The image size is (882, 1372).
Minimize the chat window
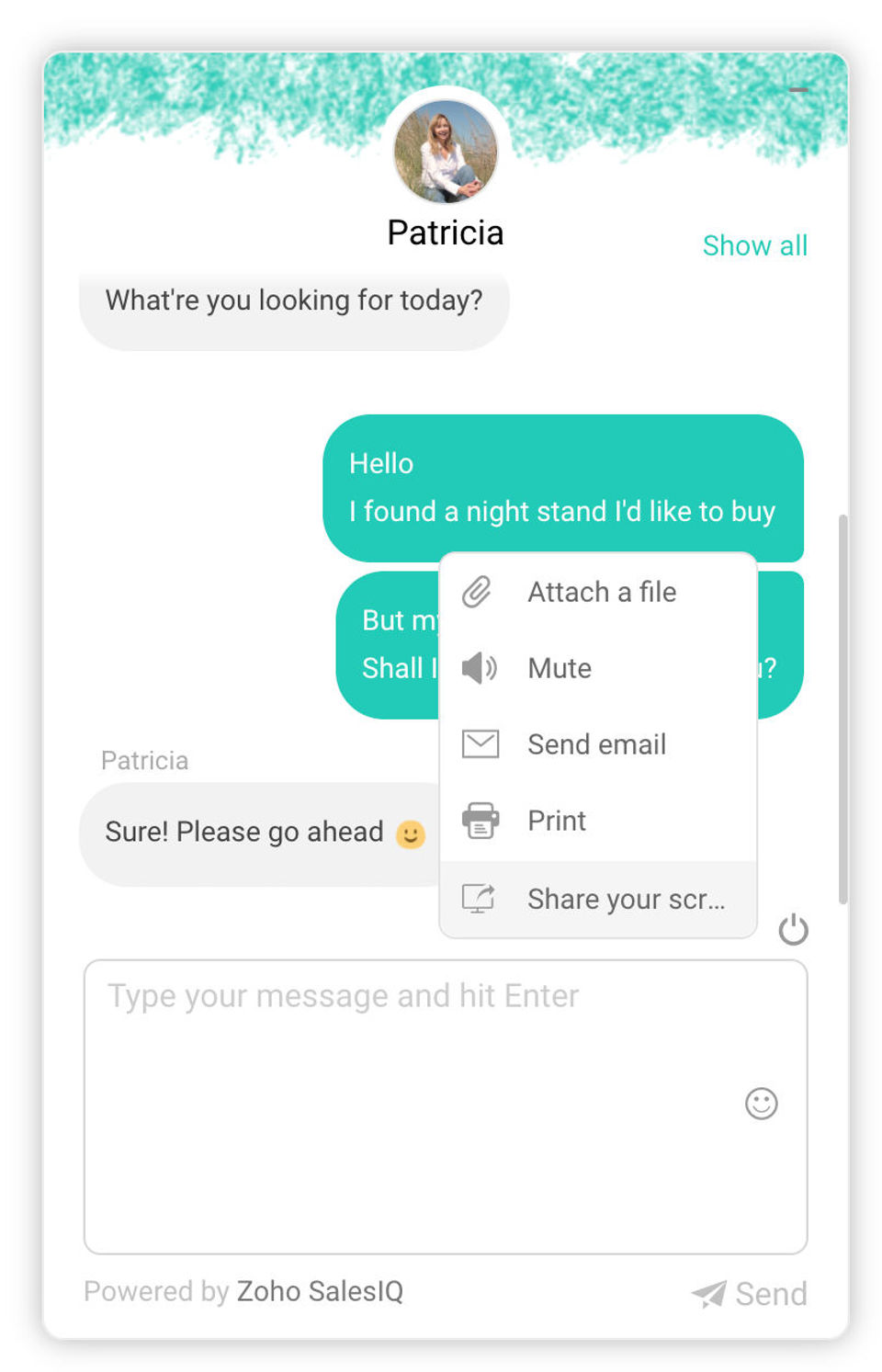(797, 90)
